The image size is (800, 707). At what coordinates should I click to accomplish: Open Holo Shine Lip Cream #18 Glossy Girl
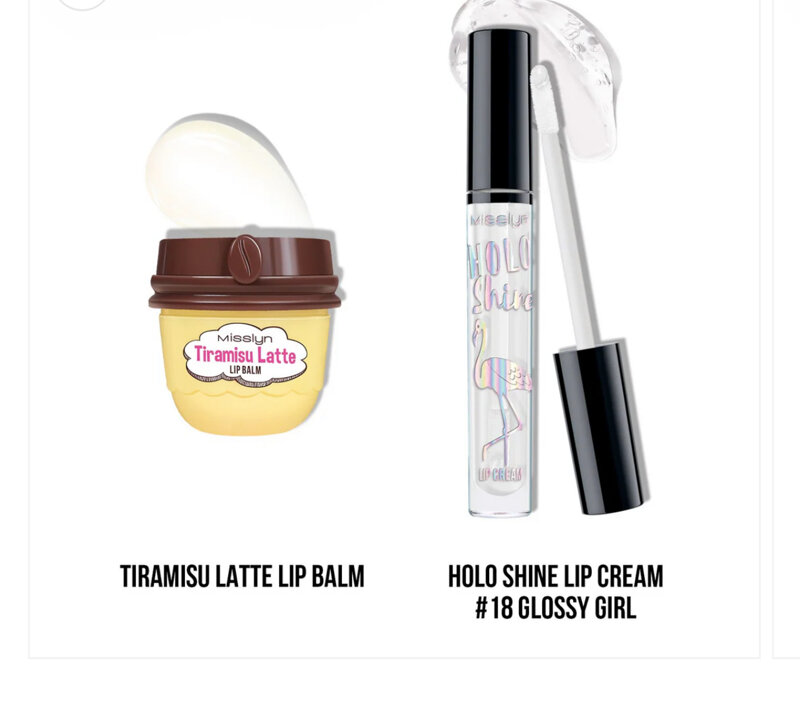[555, 591]
